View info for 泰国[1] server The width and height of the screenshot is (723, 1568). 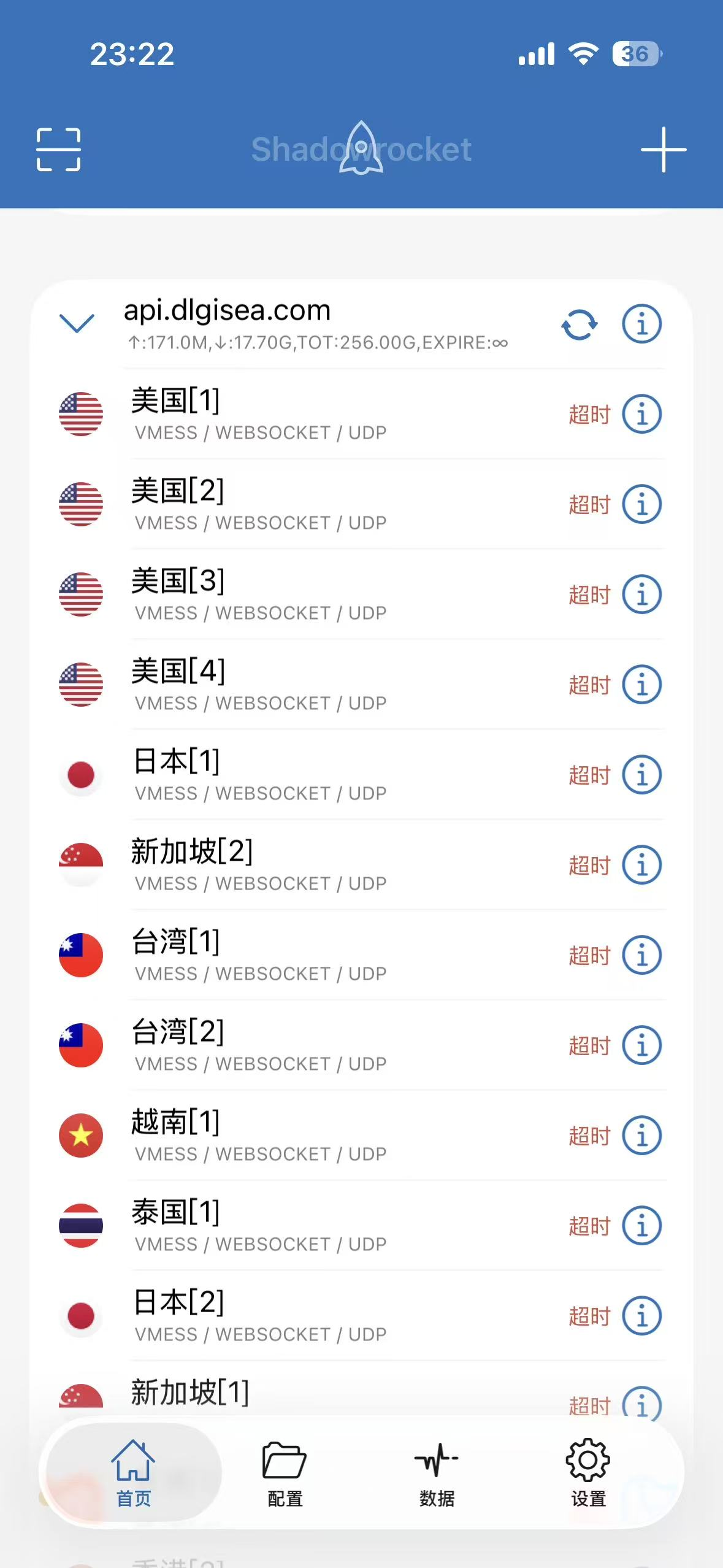pyautogui.click(x=641, y=1225)
